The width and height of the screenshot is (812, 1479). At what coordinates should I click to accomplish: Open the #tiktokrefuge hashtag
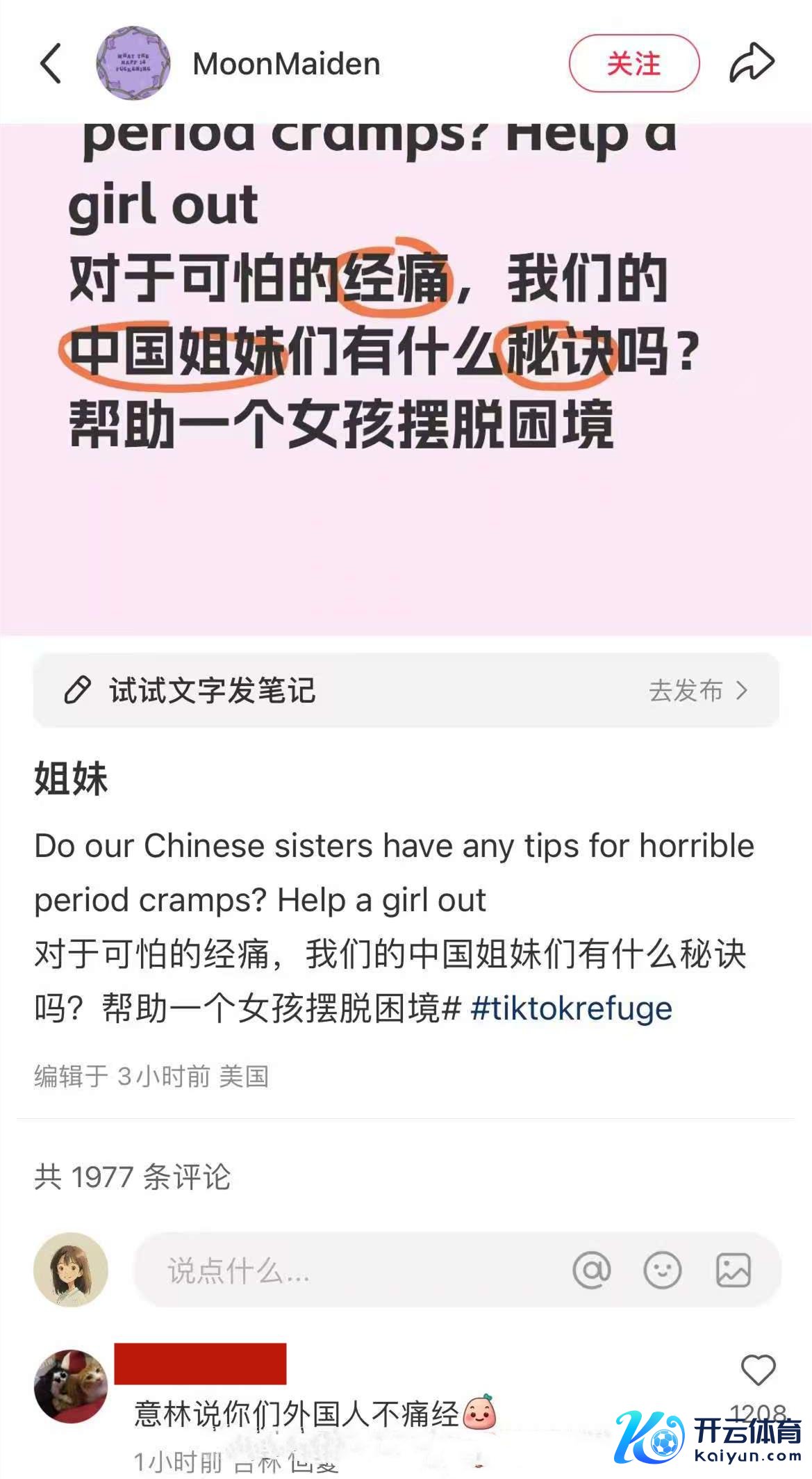(x=571, y=1008)
